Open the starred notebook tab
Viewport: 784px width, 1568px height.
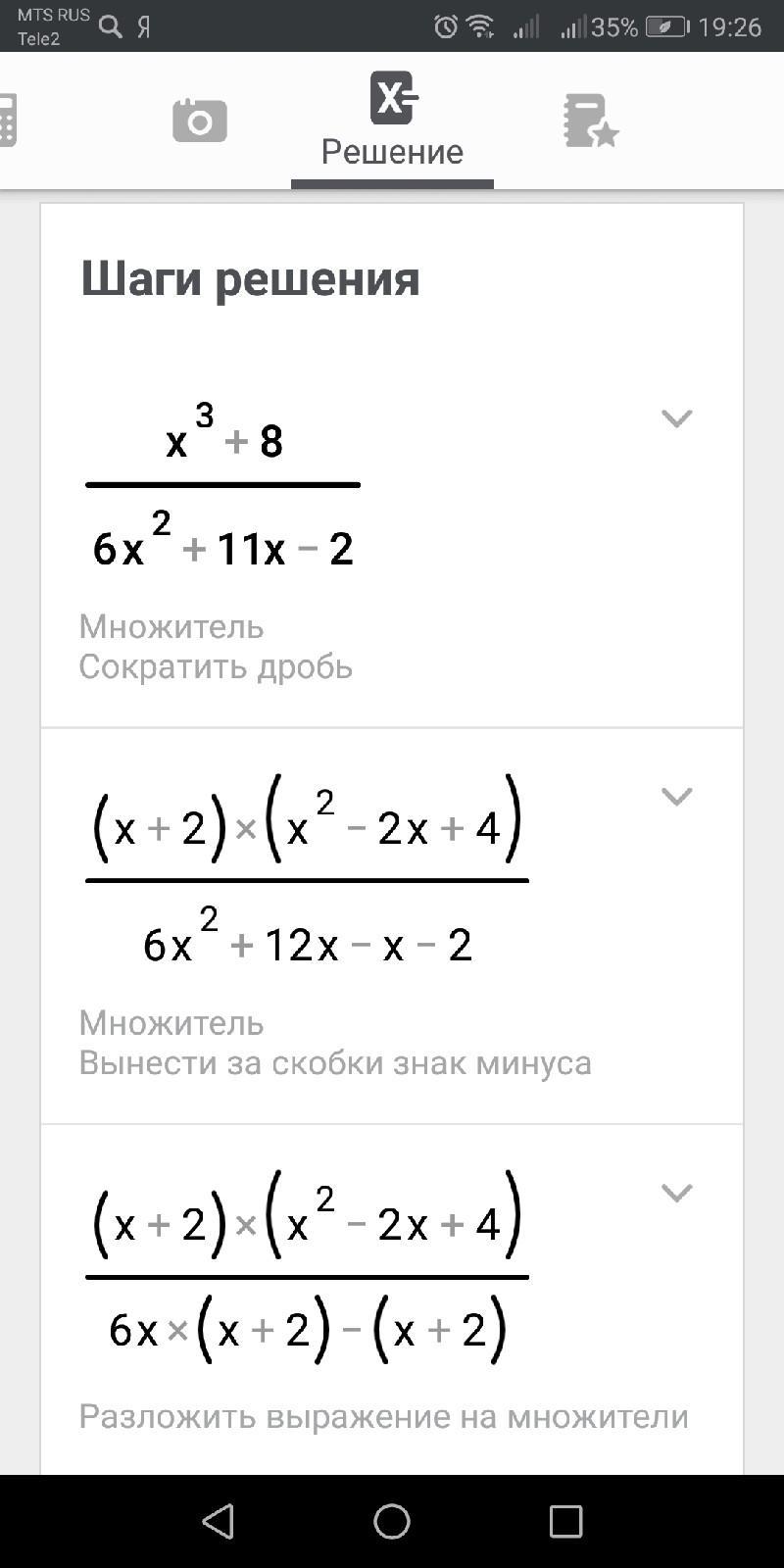tap(591, 121)
